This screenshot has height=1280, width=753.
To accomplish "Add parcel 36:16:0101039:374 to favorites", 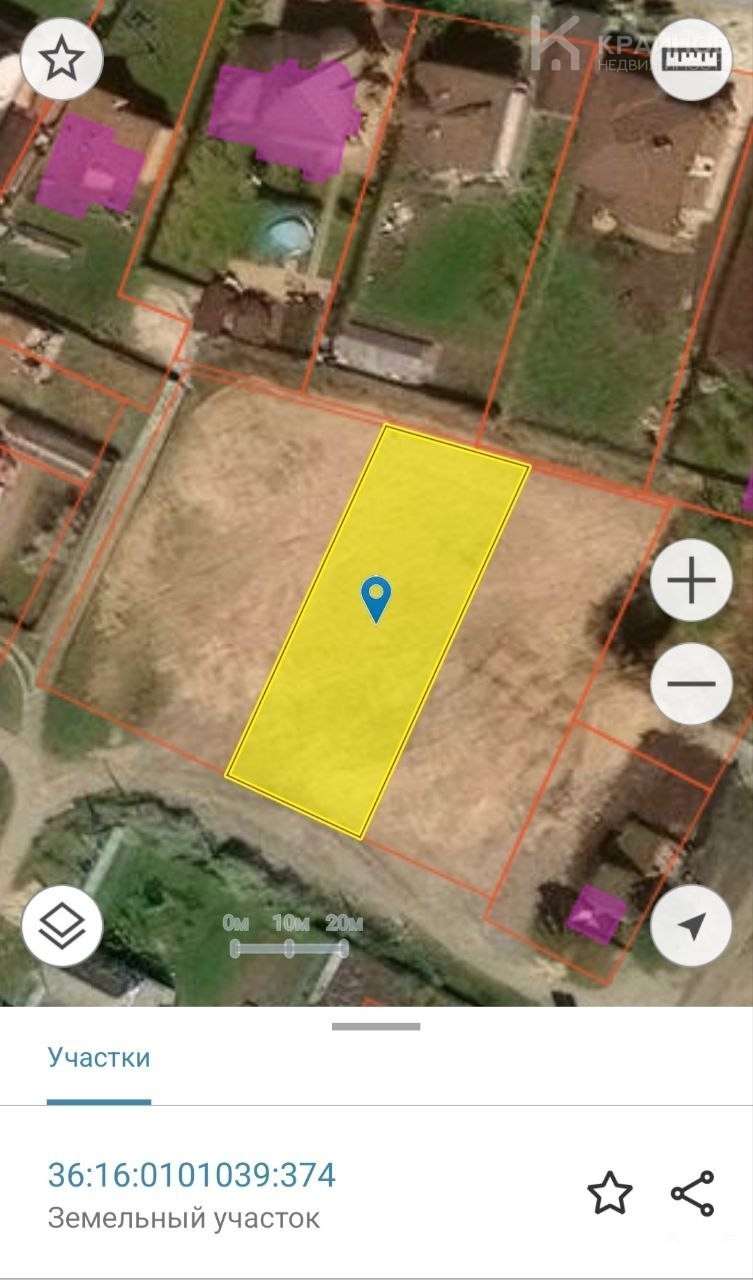I will click(609, 1194).
